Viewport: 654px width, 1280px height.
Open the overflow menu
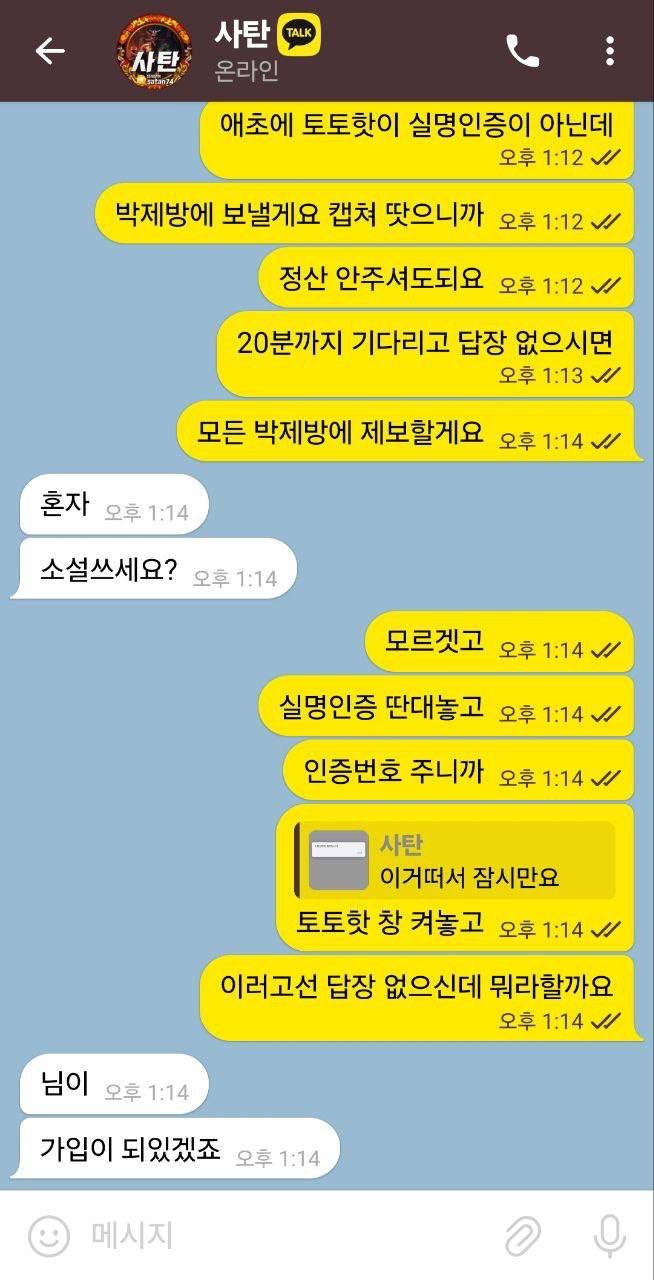tap(610, 51)
